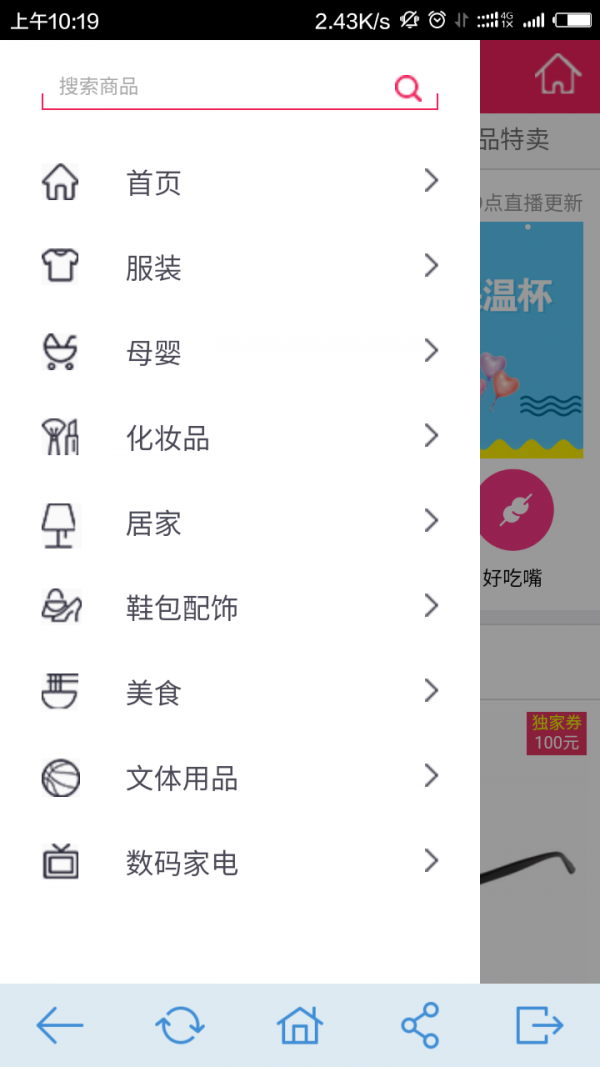Open the 服装 category

tap(240, 268)
